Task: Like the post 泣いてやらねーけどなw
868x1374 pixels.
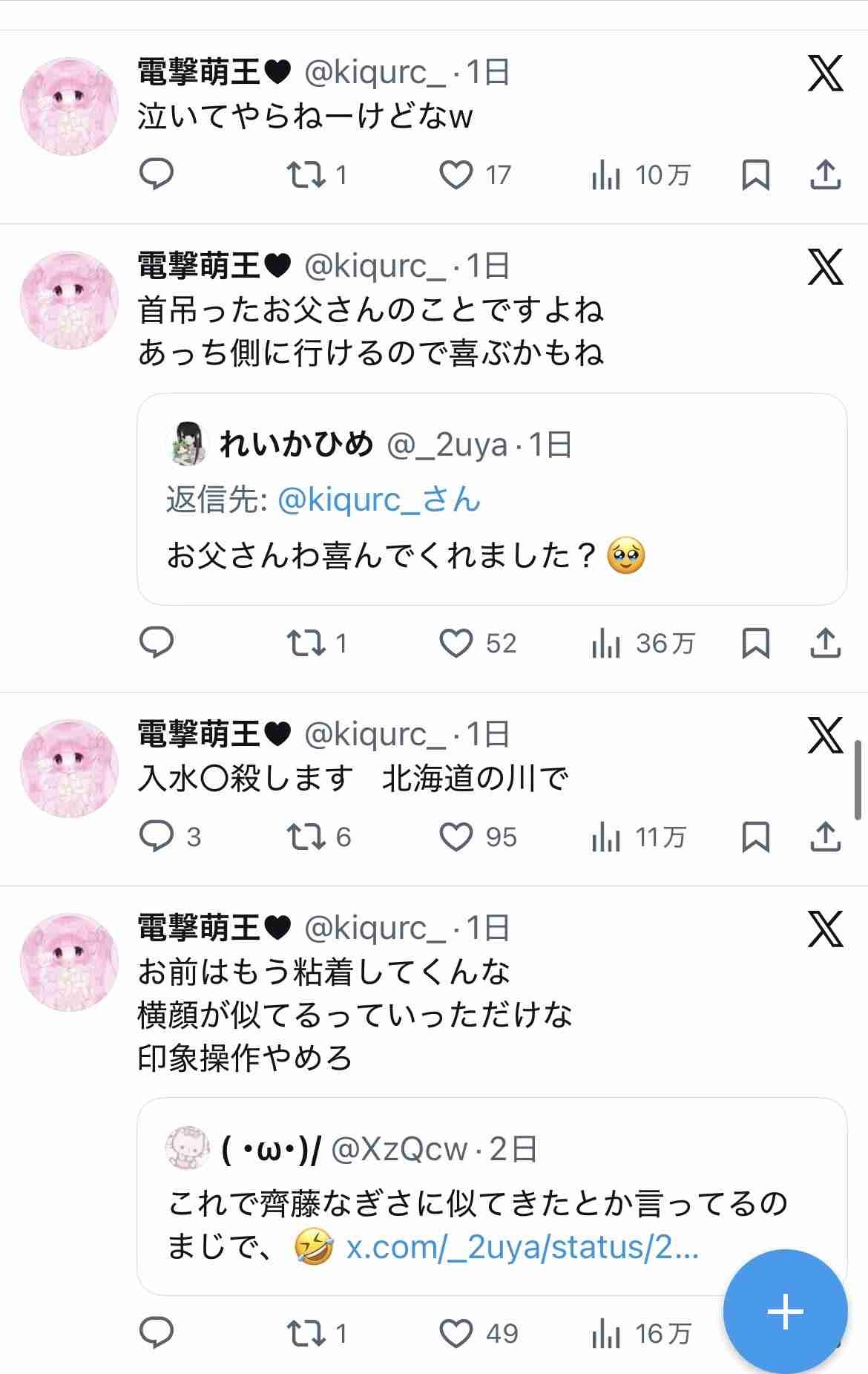Action: click(x=456, y=175)
